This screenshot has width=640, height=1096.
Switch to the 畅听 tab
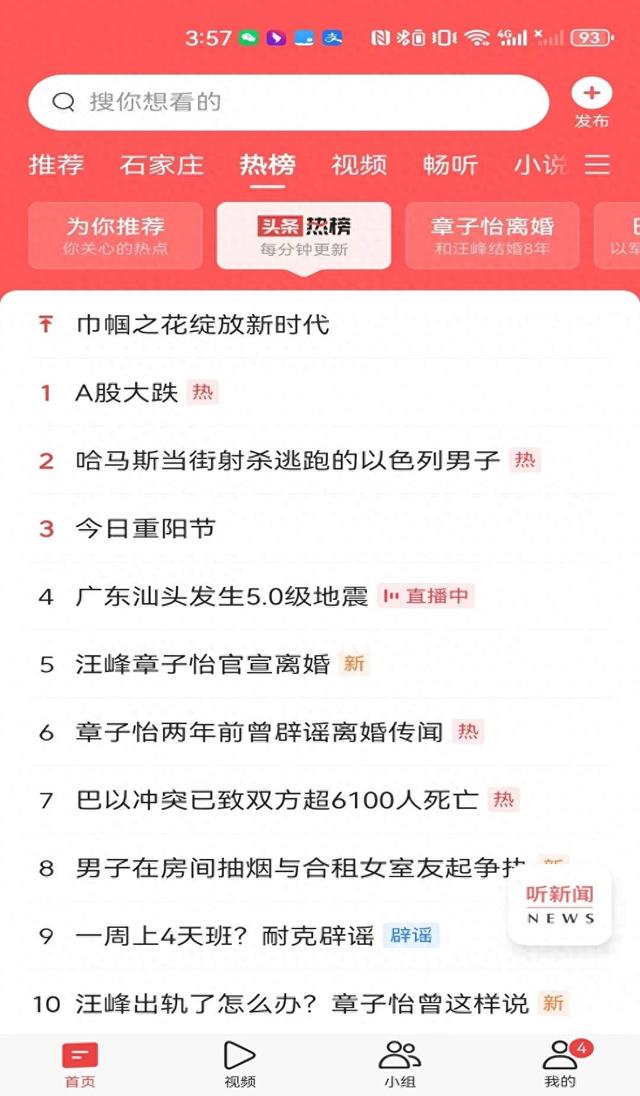tap(450, 165)
